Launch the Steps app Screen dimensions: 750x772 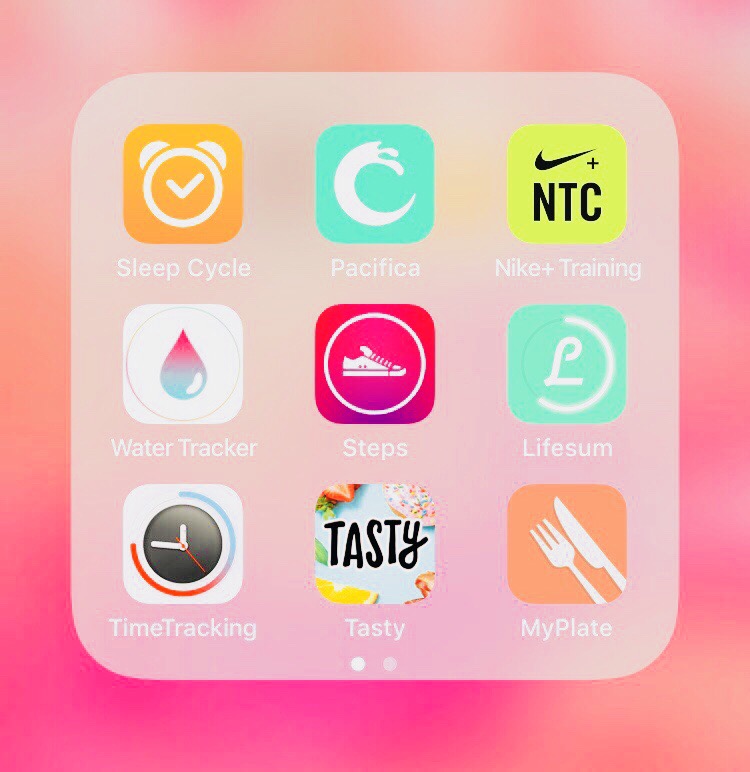pyautogui.click(x=375, y=364)
